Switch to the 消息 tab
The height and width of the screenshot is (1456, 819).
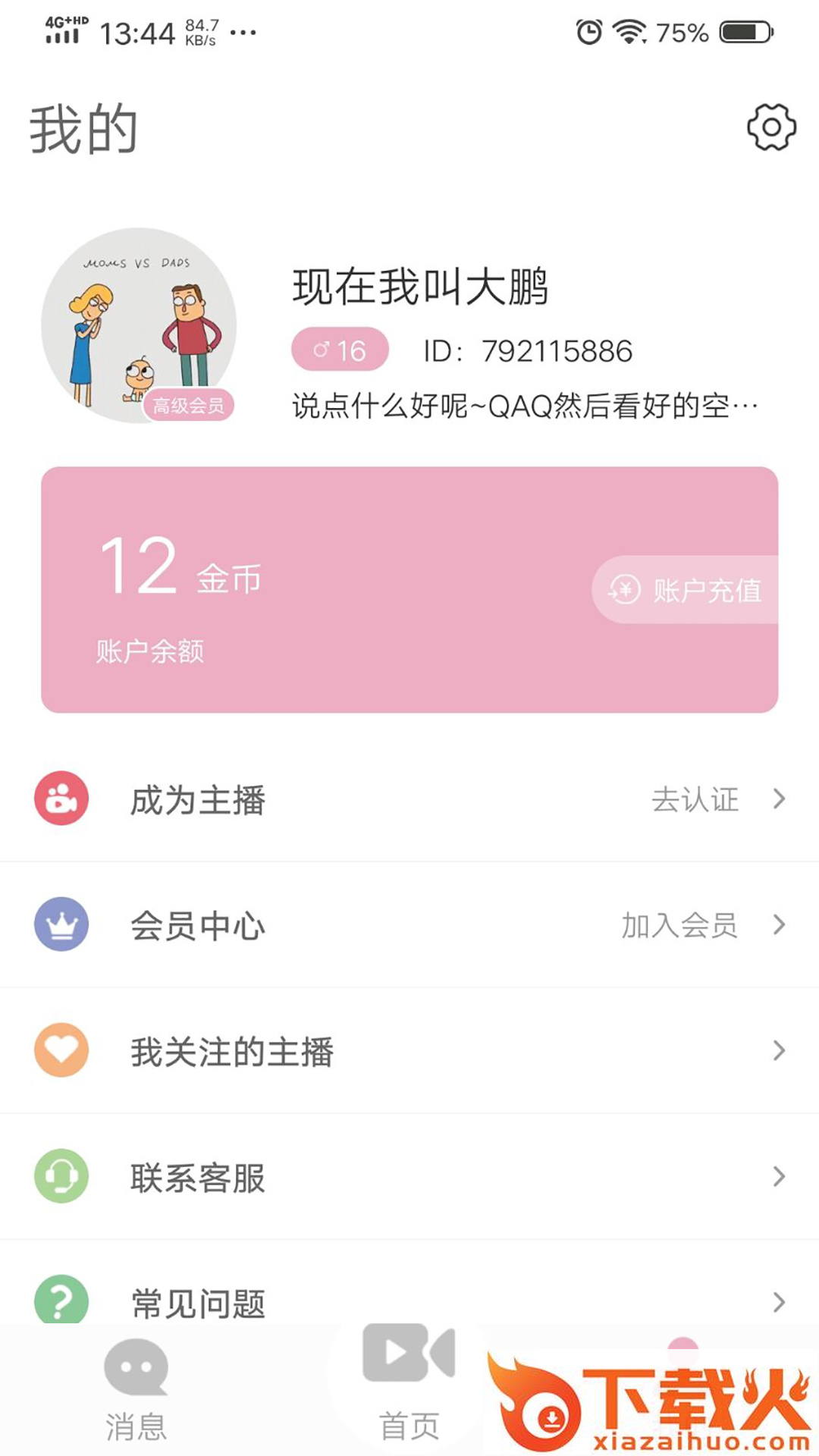click(x=136, y=1389)
